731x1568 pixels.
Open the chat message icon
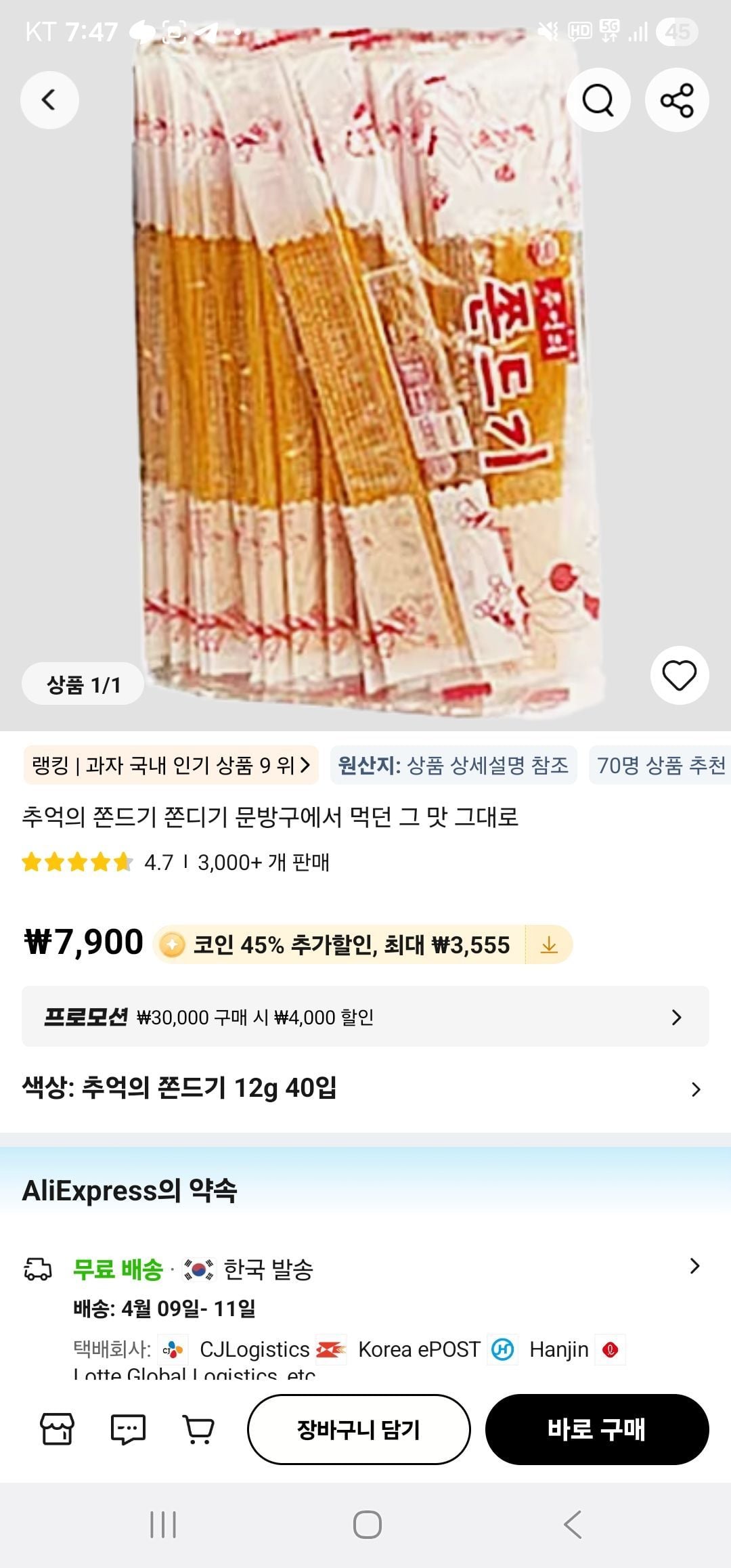click(128, 1429)
